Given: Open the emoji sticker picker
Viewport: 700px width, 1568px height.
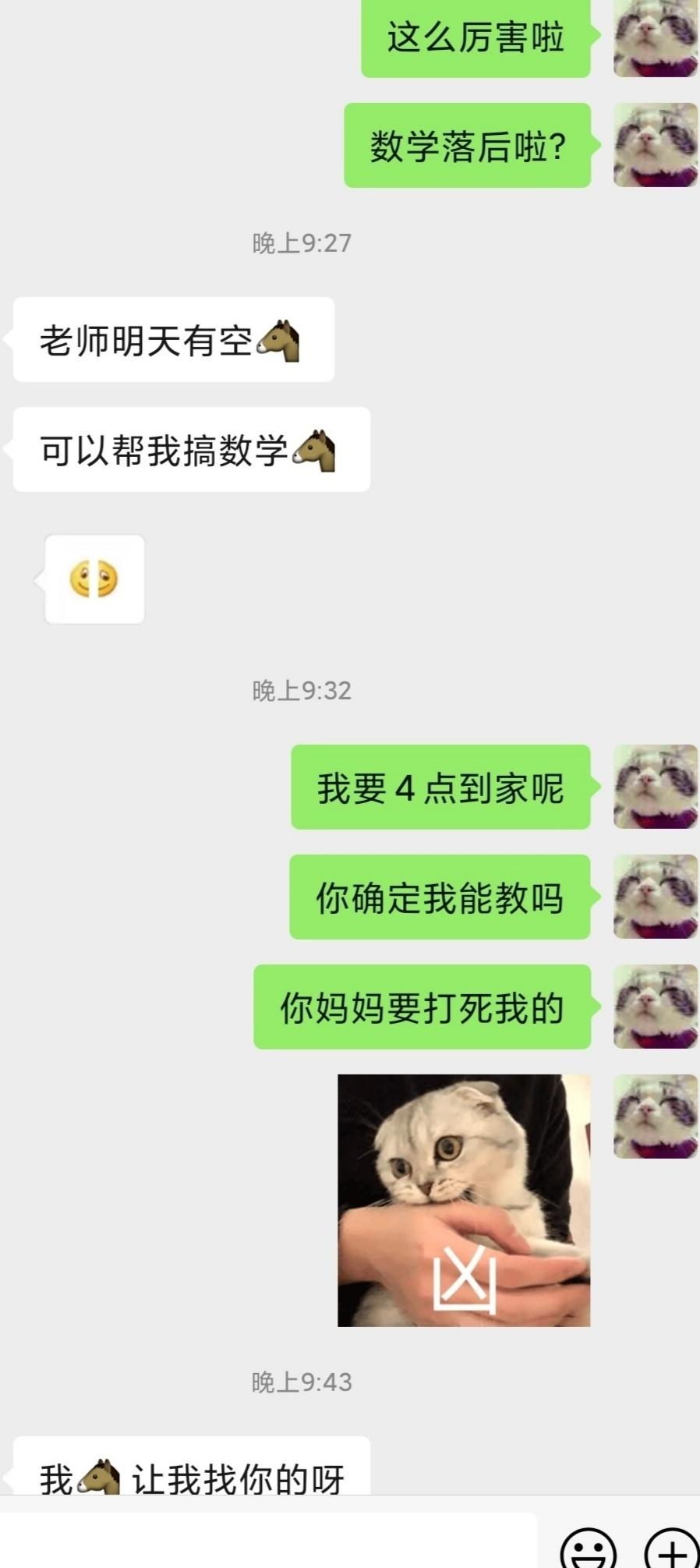Looking at the screenshot, I should point(589,1548).
